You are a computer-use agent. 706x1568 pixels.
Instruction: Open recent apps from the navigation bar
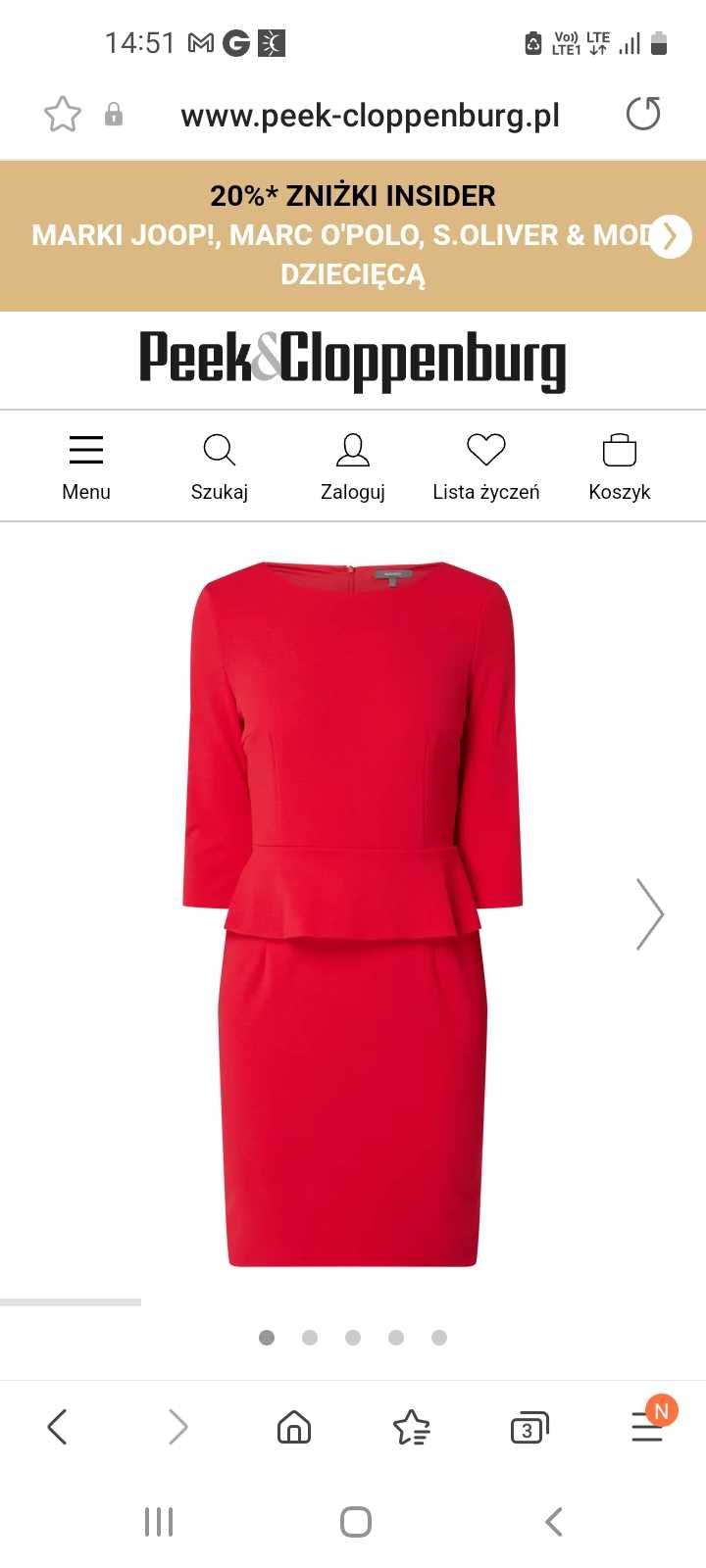point(159,1522)
